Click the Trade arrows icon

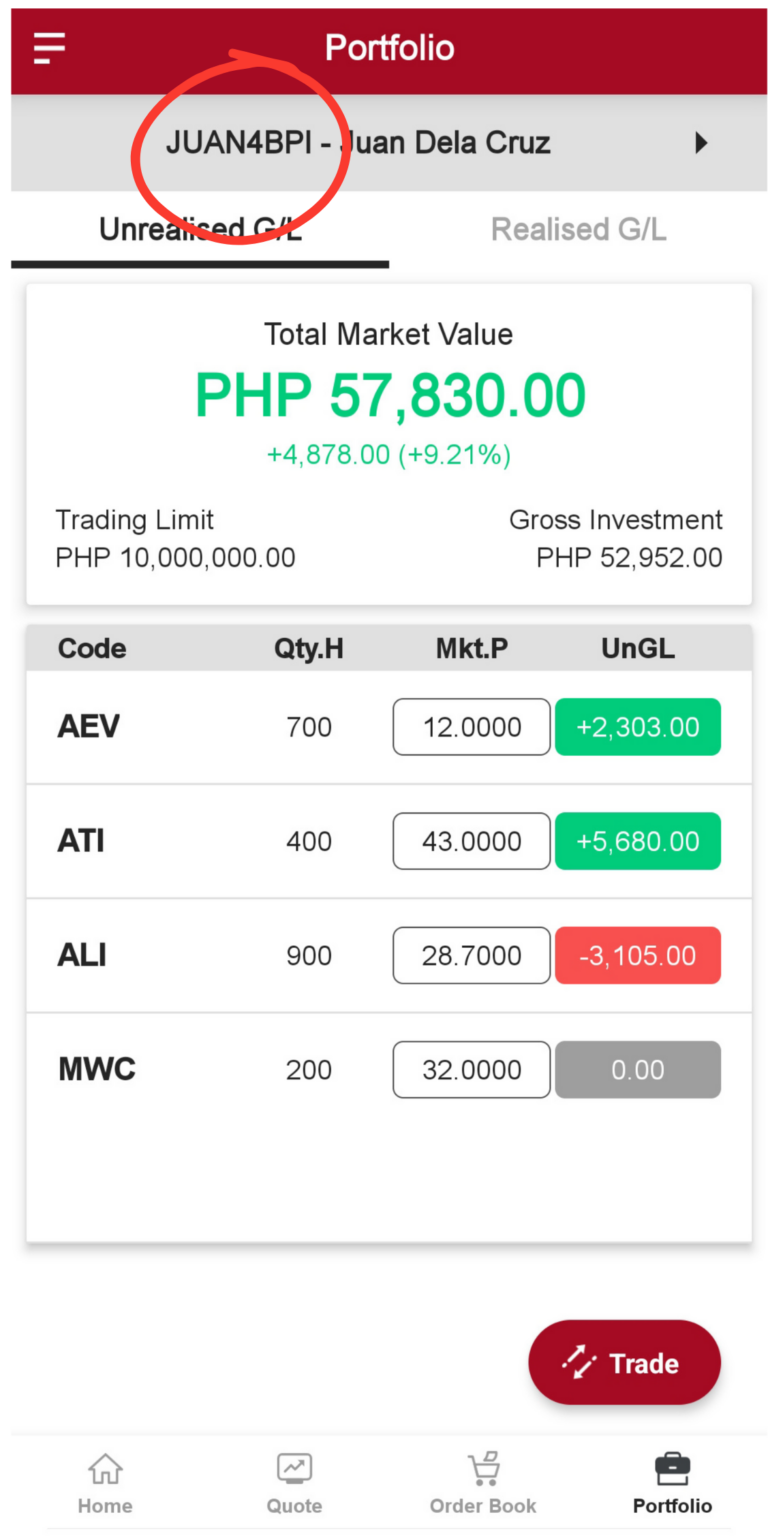[x=578, y=1362]
